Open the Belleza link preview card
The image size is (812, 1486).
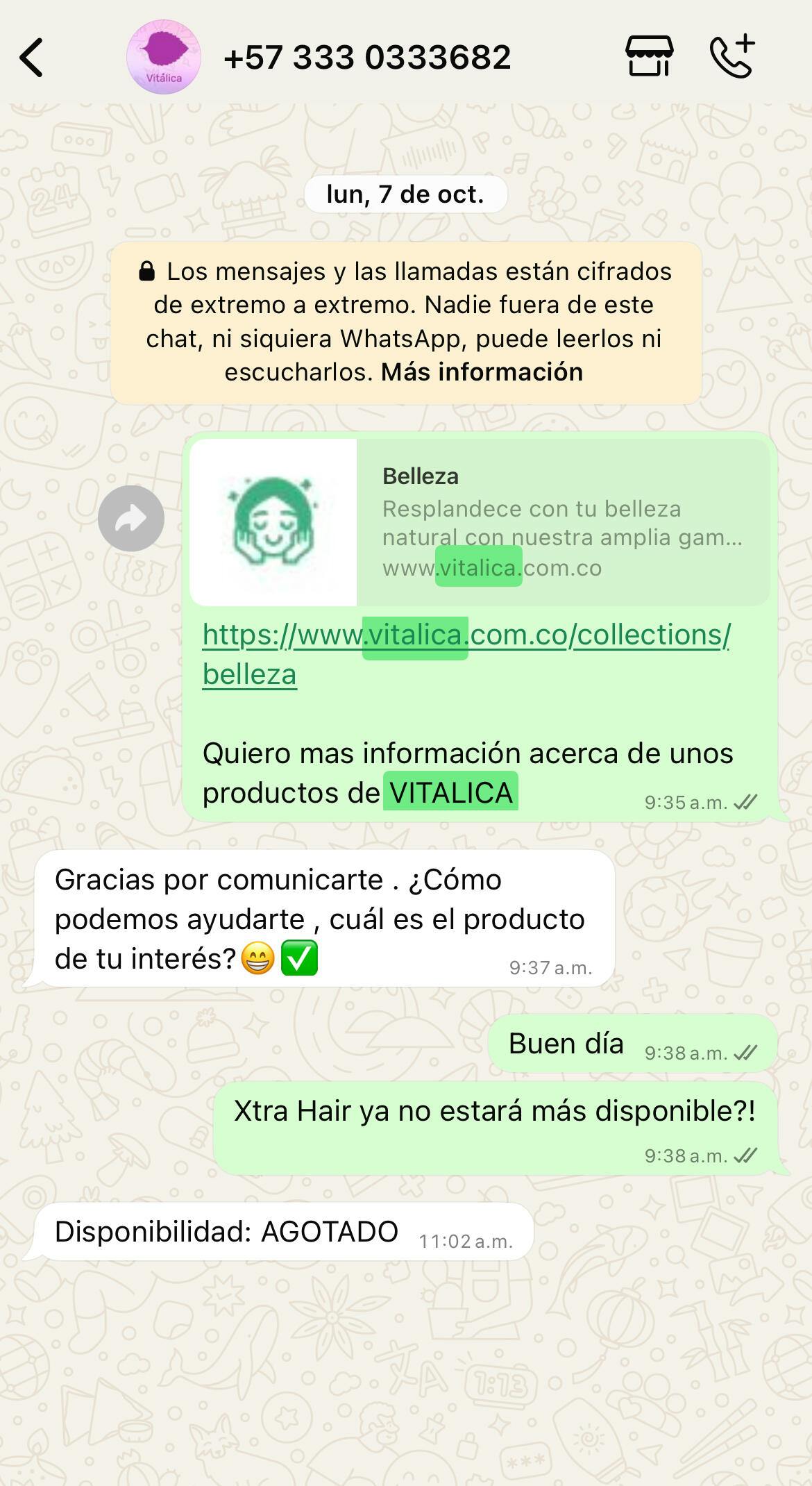[x=479, y=522]
